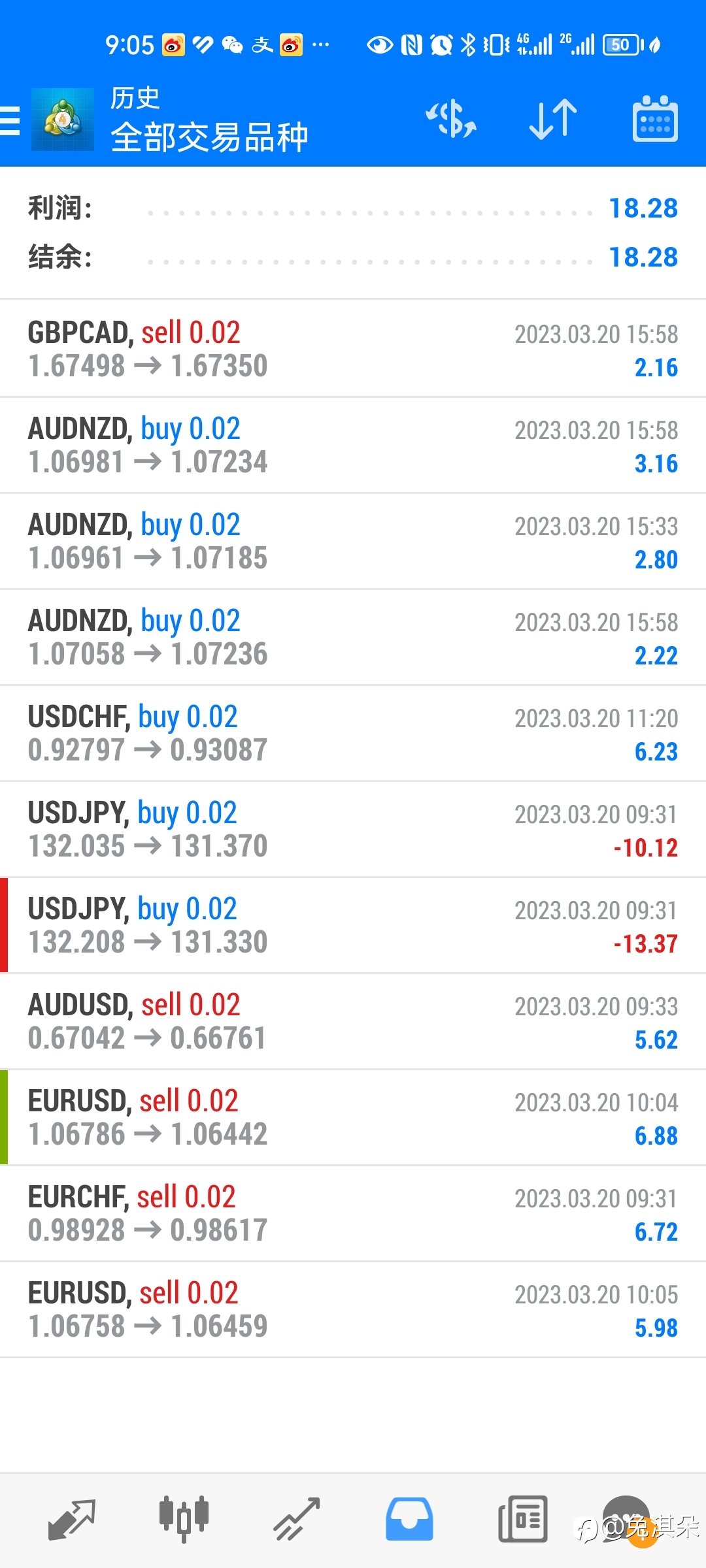Switch to the News tab
The height and width of the screenshot is (1568, 706).
pyautogui.click(x=522, y=1520)
